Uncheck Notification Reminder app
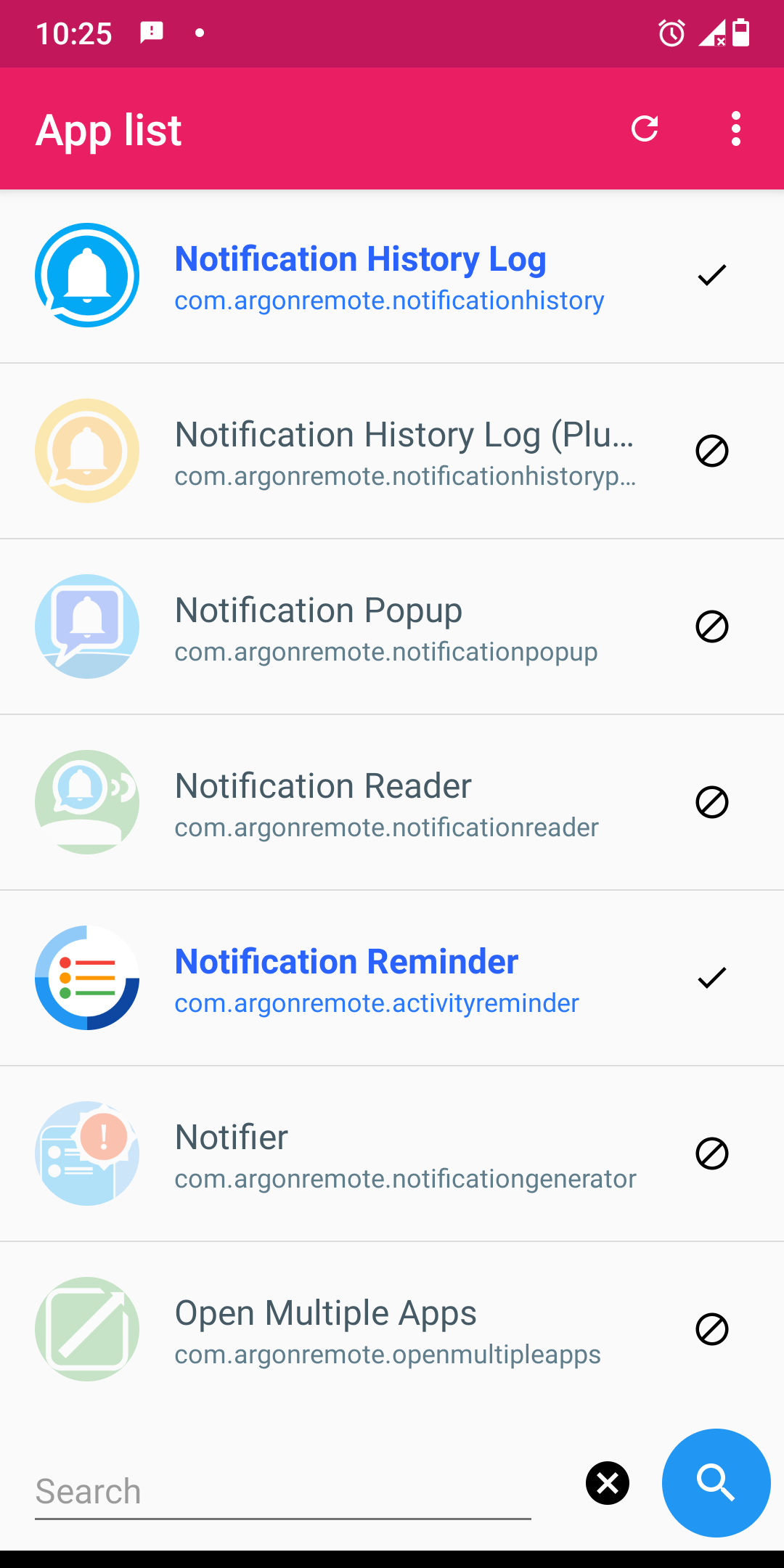 (x=392, y=978)
